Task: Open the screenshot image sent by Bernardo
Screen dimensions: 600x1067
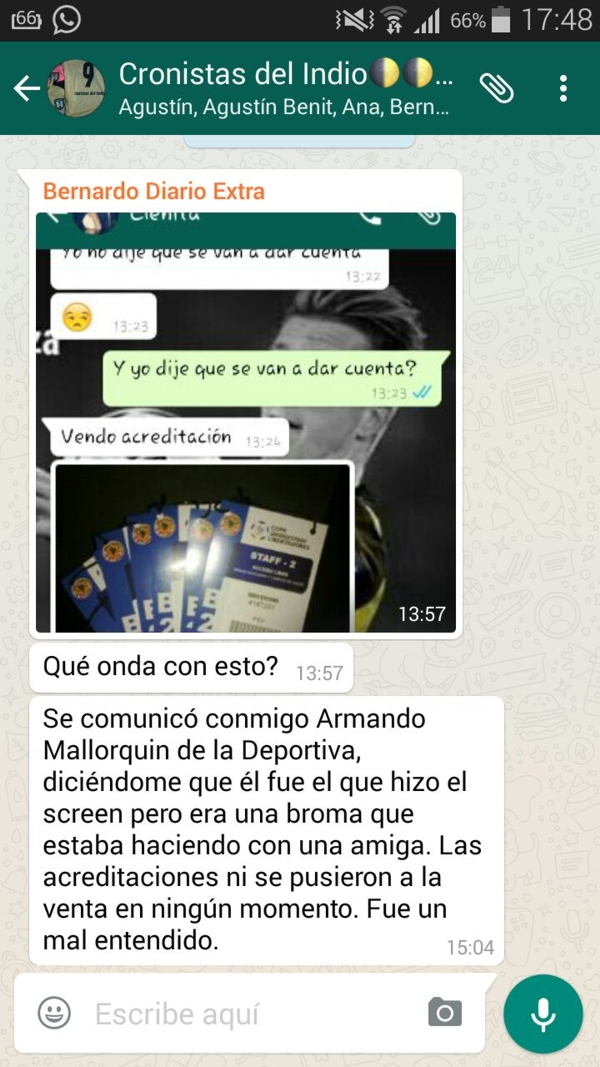Action: pyautogui.click(x=246, y=423)
